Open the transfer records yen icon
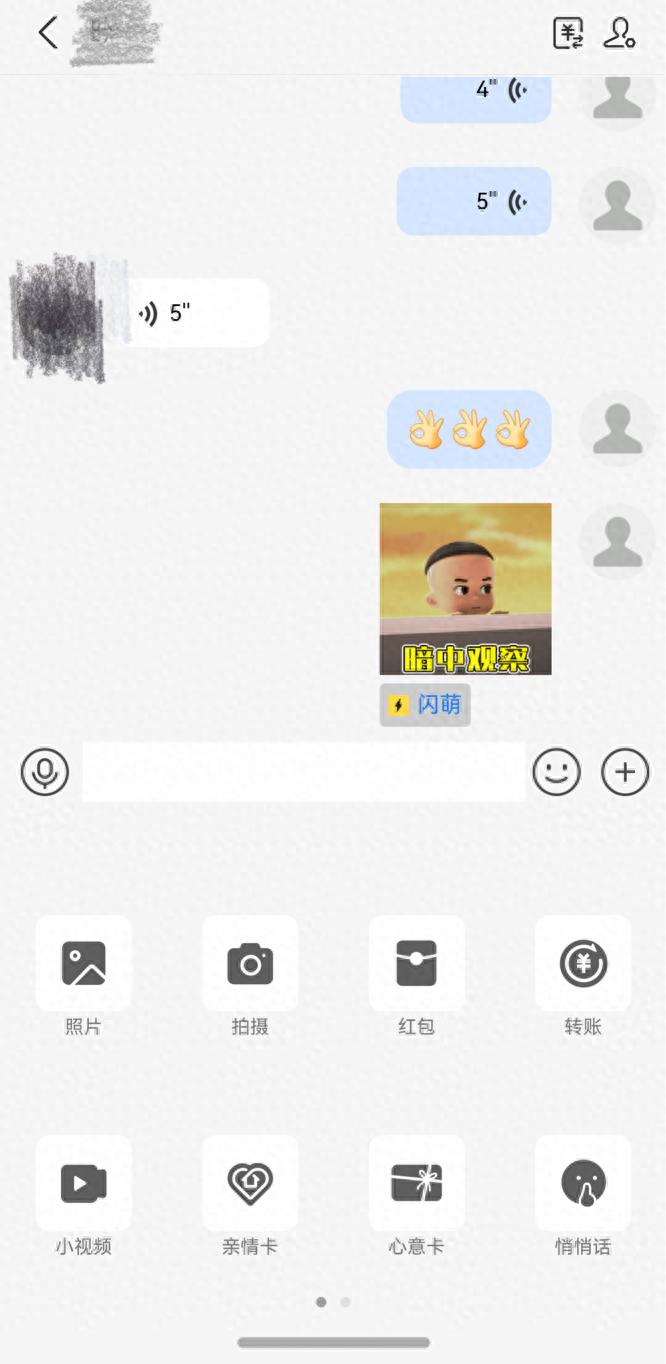Viewport: 666px width, 1364px height. click(x=568, y=33)
